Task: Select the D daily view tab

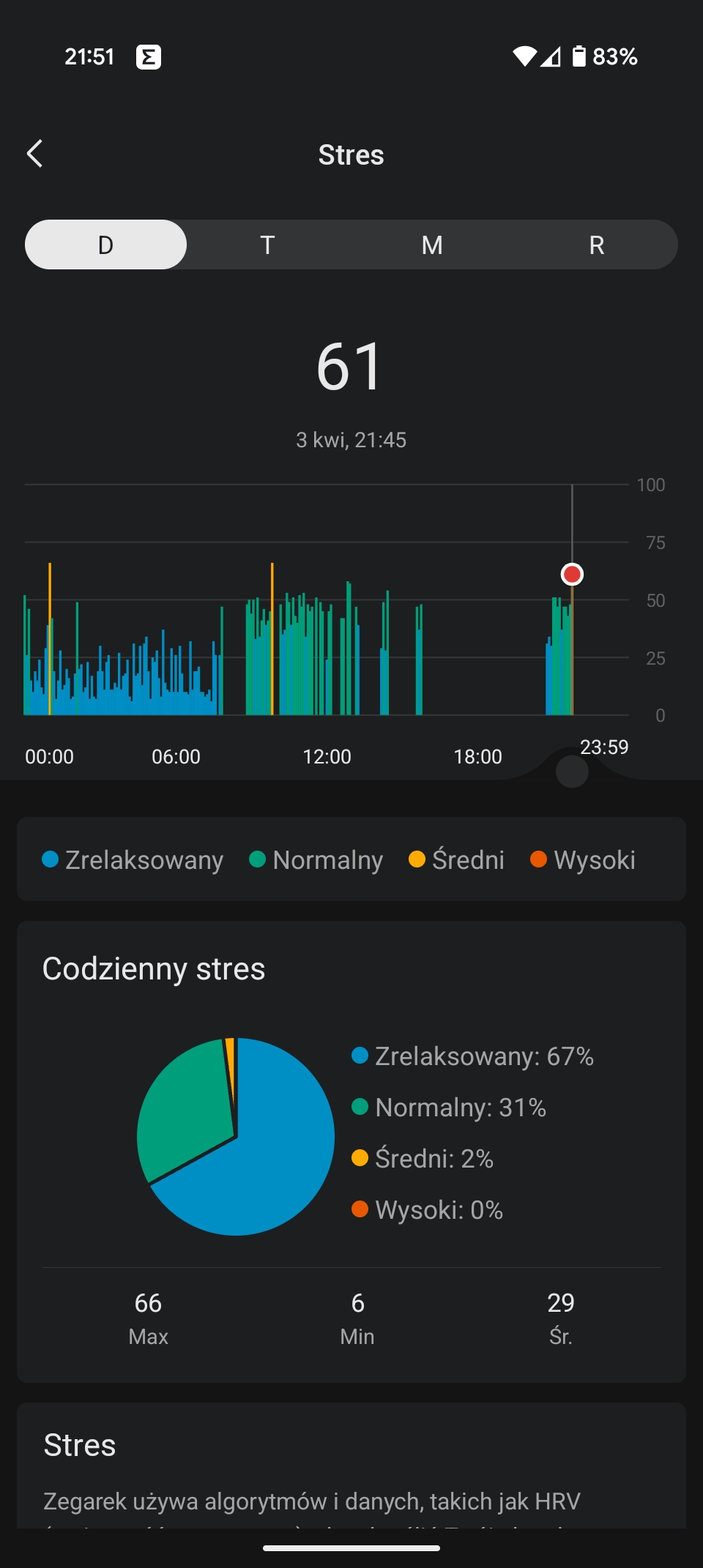Action: (106, 244)
